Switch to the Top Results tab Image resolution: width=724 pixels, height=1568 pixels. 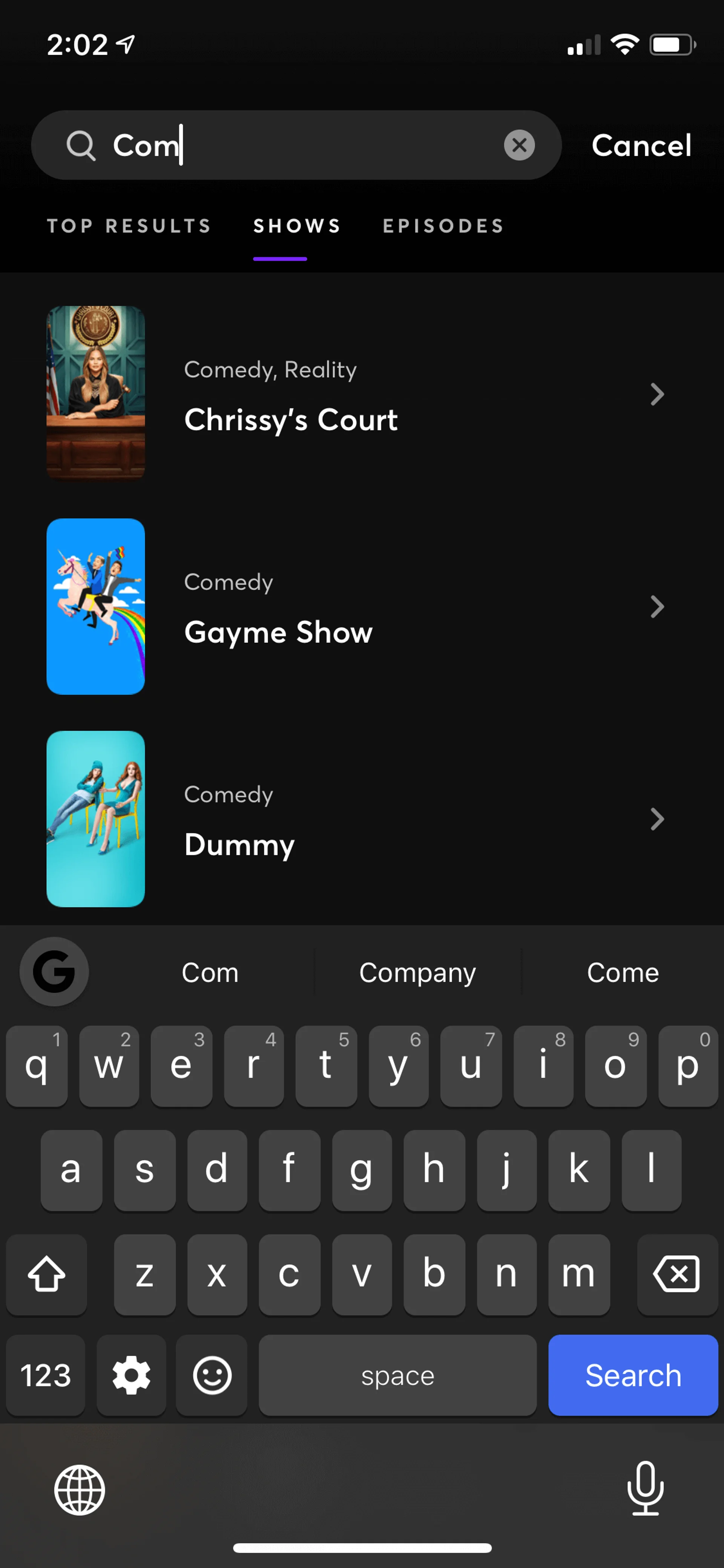(129, 226)
